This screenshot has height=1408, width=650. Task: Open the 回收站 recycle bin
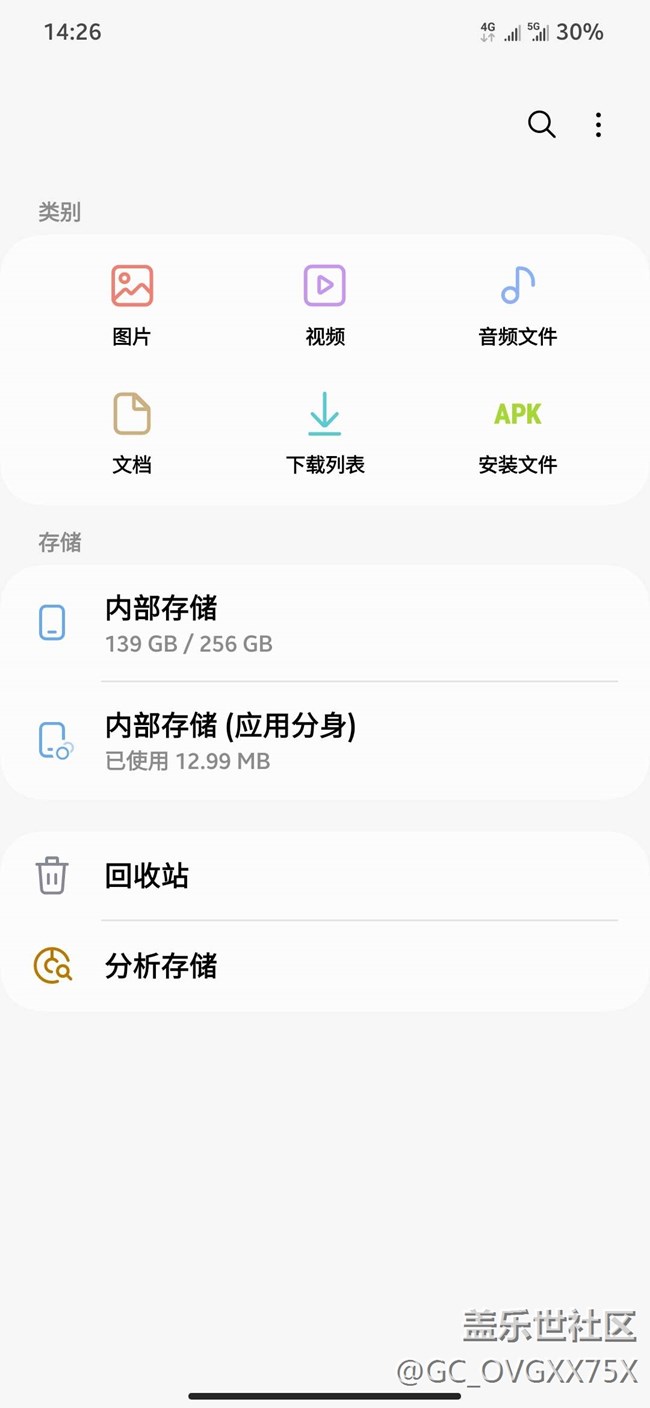coord(325,876)
